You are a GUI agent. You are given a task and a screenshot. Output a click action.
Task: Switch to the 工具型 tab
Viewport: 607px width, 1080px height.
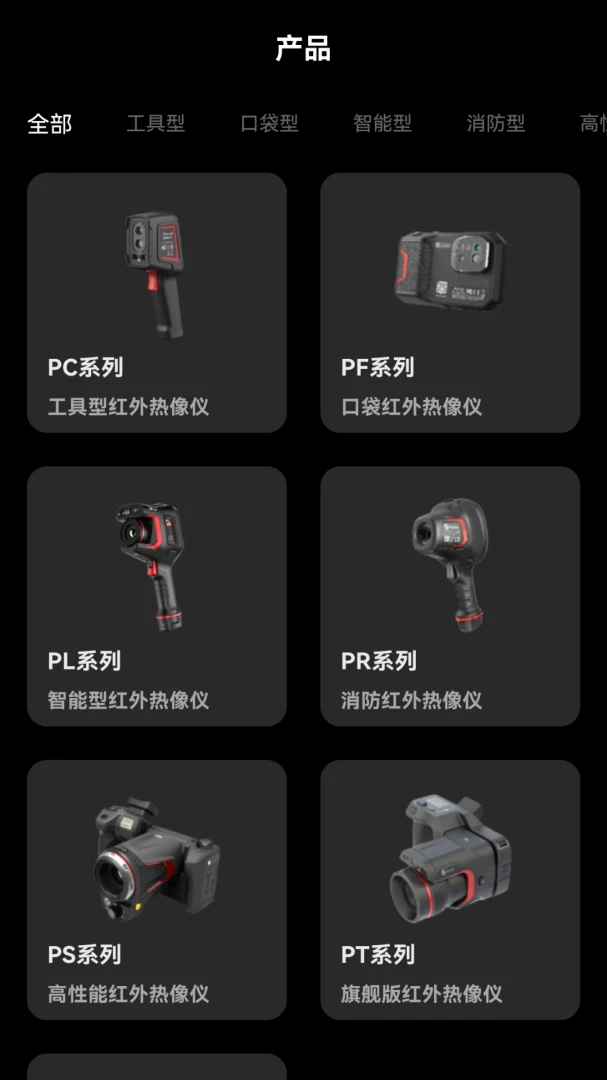[x=156, y=124]
